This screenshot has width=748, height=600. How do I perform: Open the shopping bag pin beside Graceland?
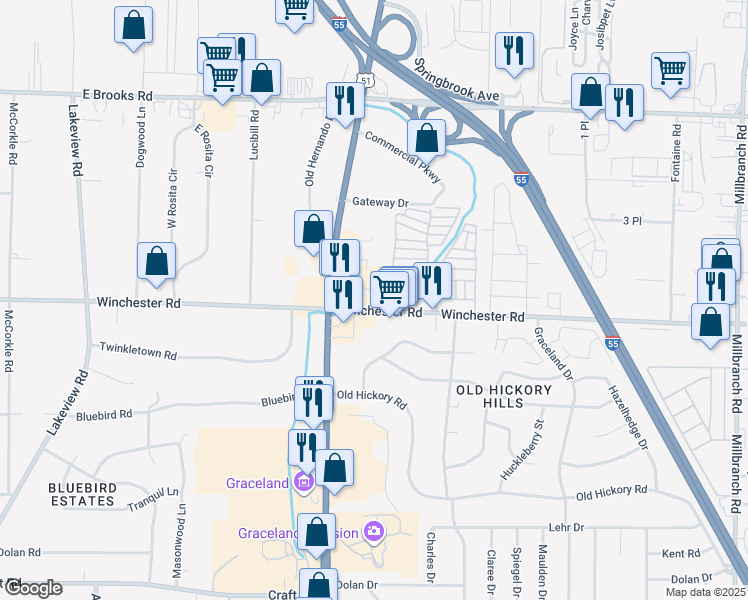(336, 468)
